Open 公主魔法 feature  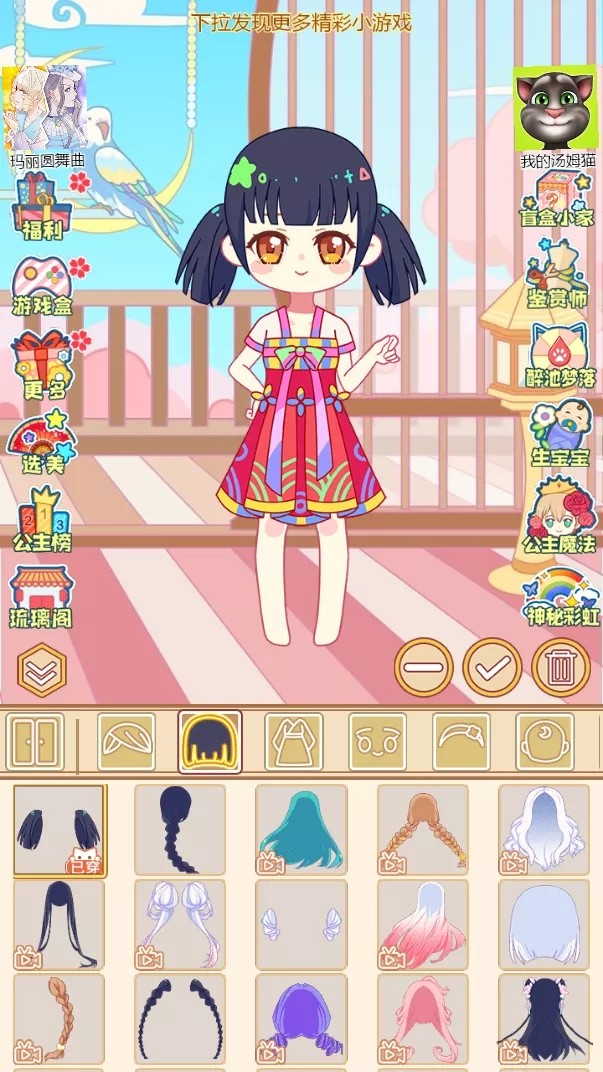click(x=559, y=518)
